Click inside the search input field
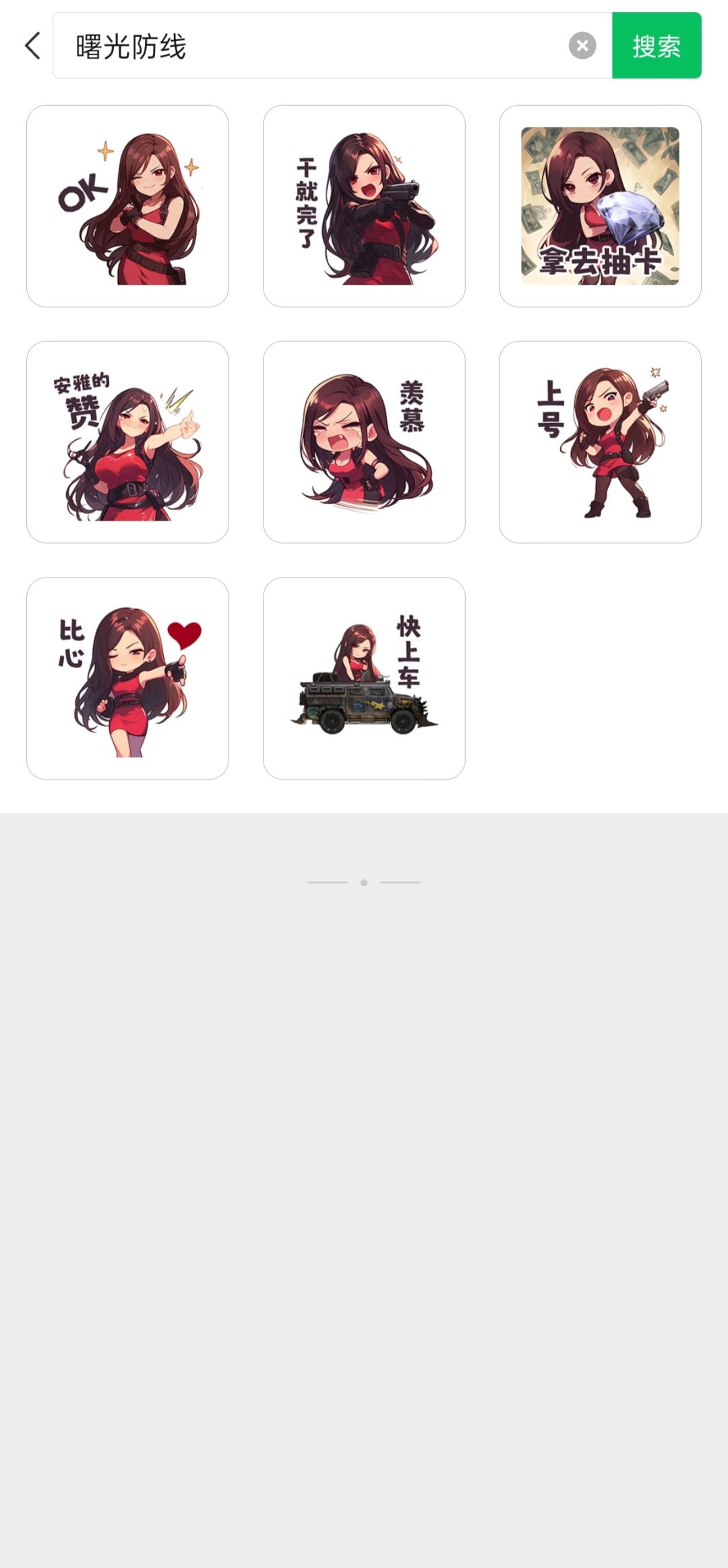The height and width of the screenshot is (1568, 728). 337,46
